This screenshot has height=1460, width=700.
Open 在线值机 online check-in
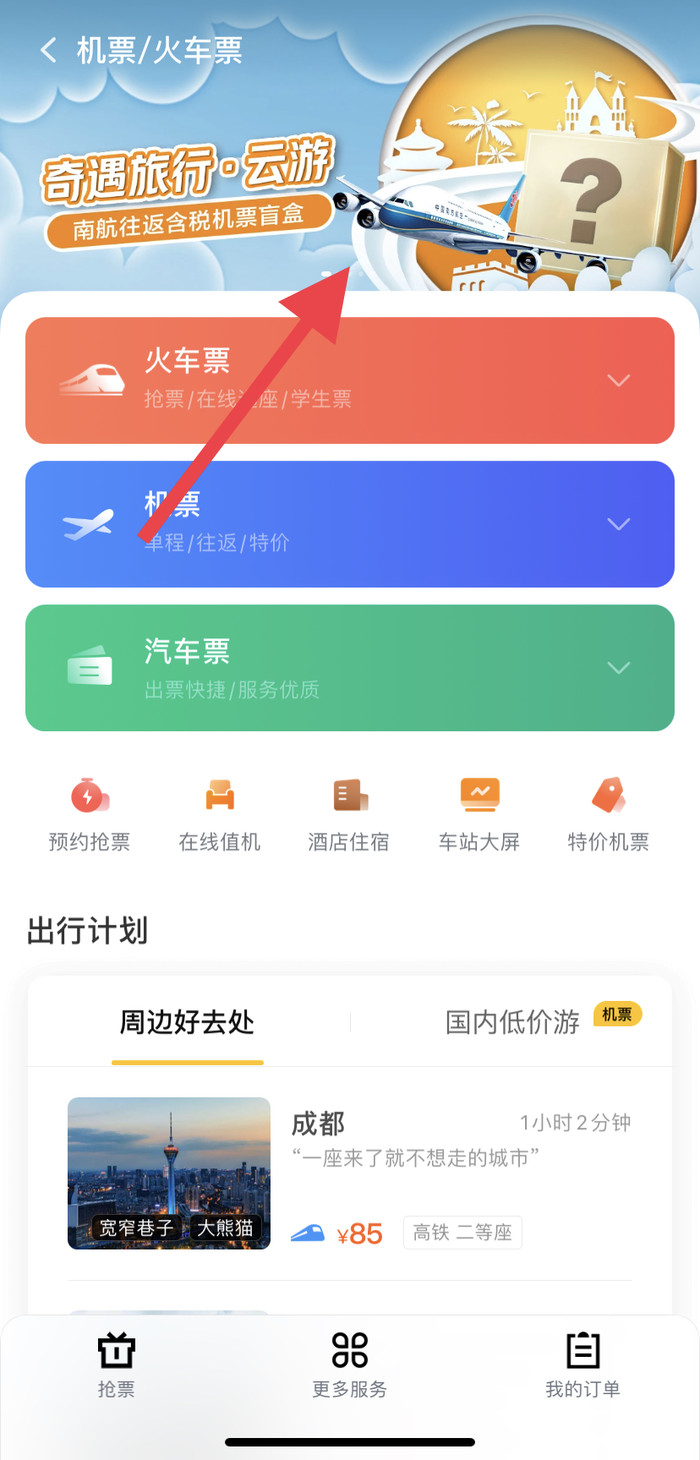(x=219, y=814)
